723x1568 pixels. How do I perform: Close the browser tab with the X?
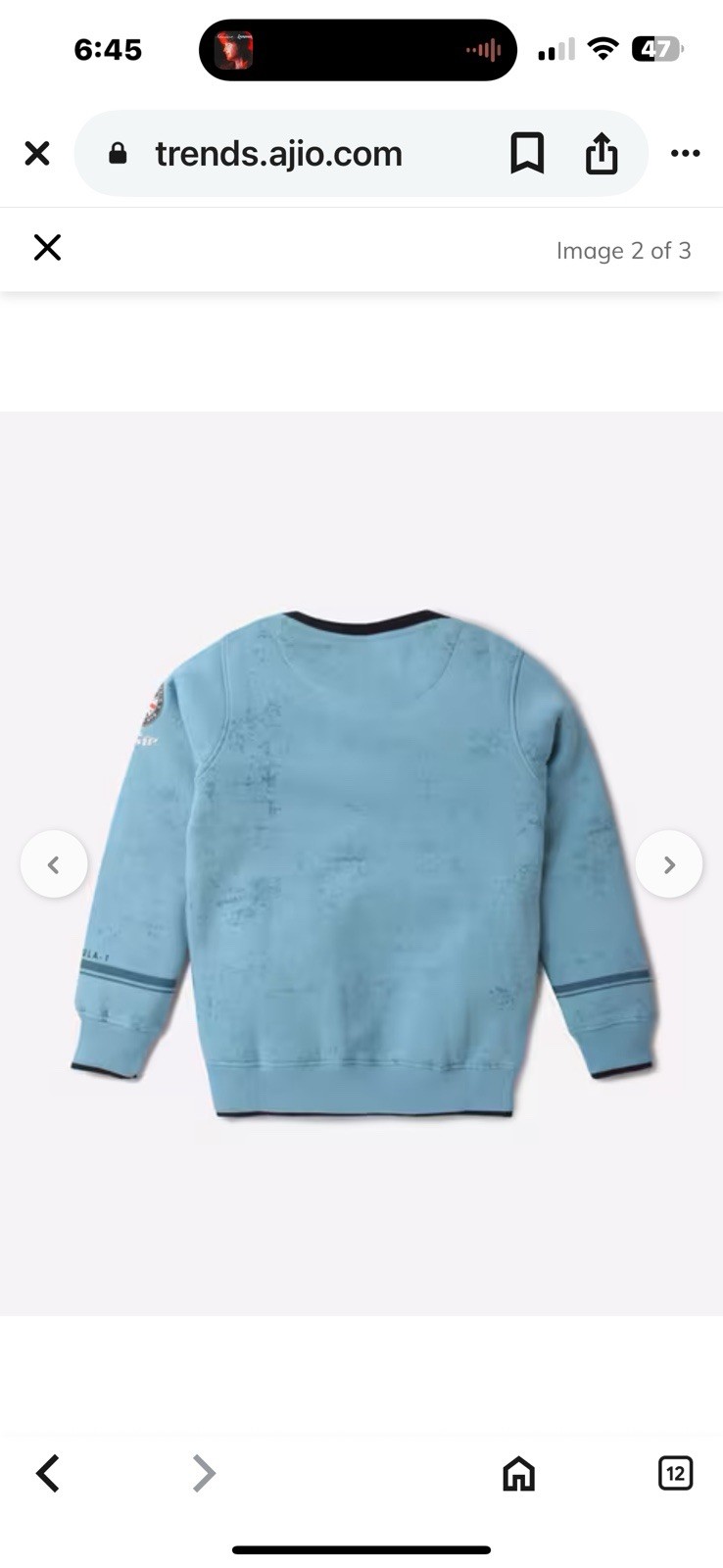[37, 154]
